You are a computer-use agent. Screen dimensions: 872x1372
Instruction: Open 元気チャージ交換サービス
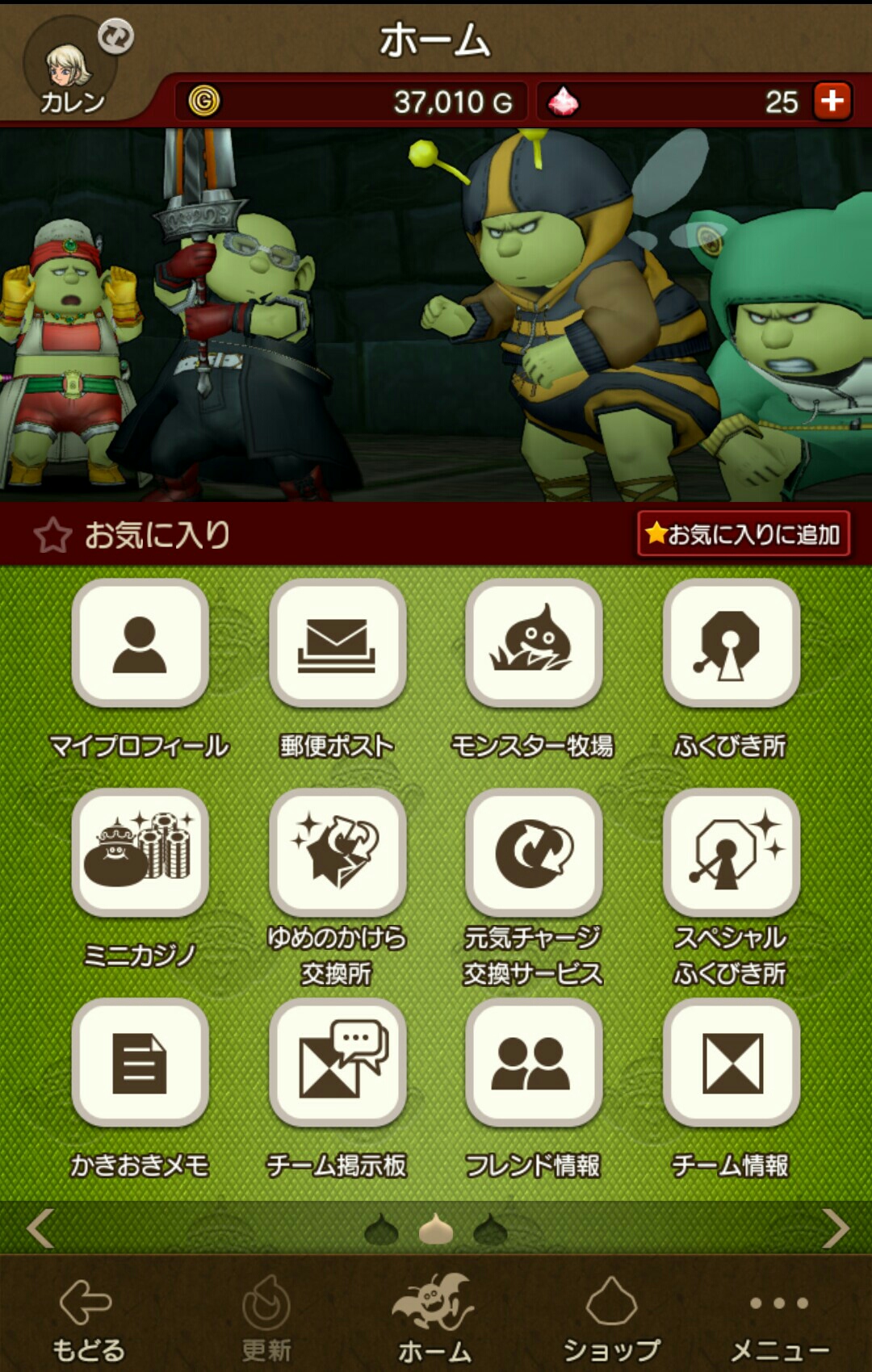click(x=534, y=853)
